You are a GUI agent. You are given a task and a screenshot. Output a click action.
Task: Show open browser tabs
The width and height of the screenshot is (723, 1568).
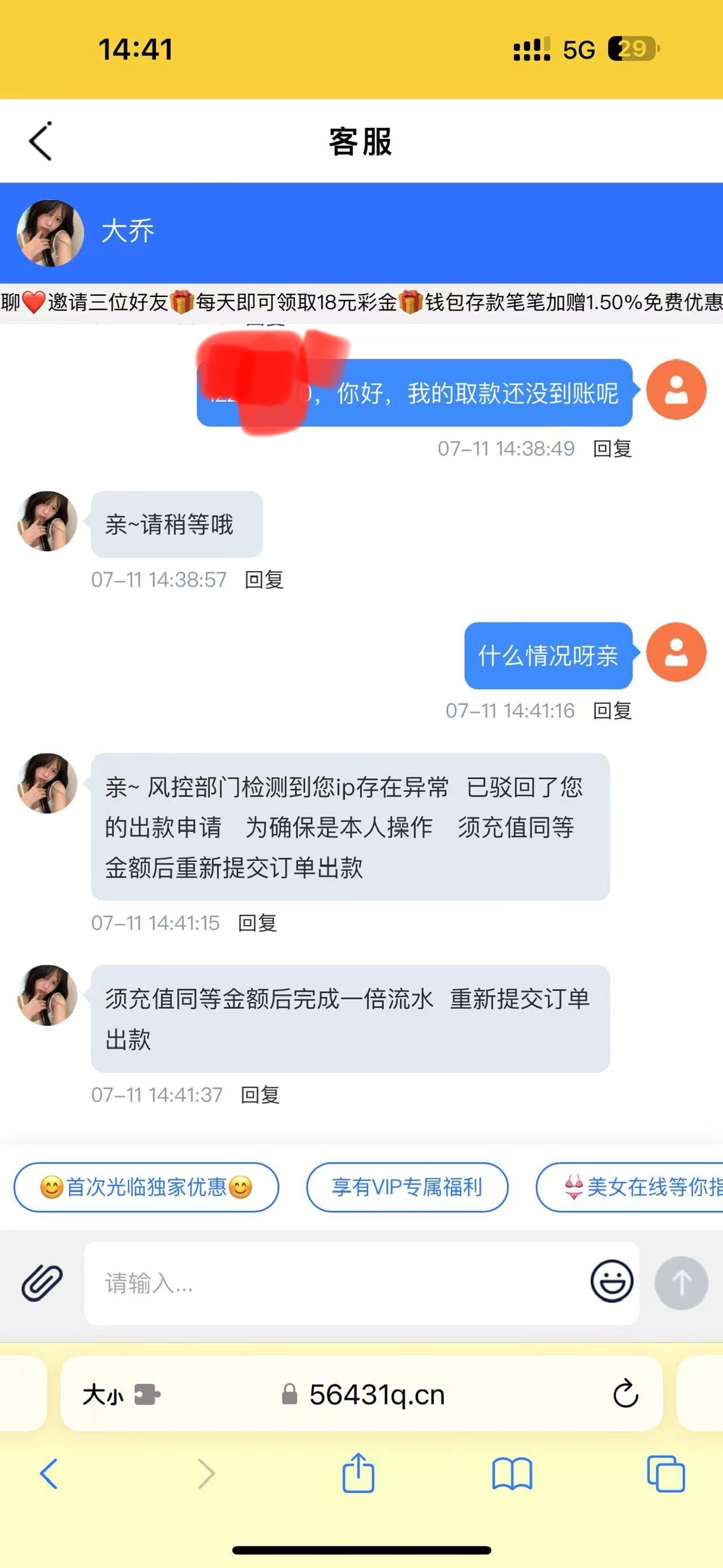pyautogui.click(x=666, y=1474)
